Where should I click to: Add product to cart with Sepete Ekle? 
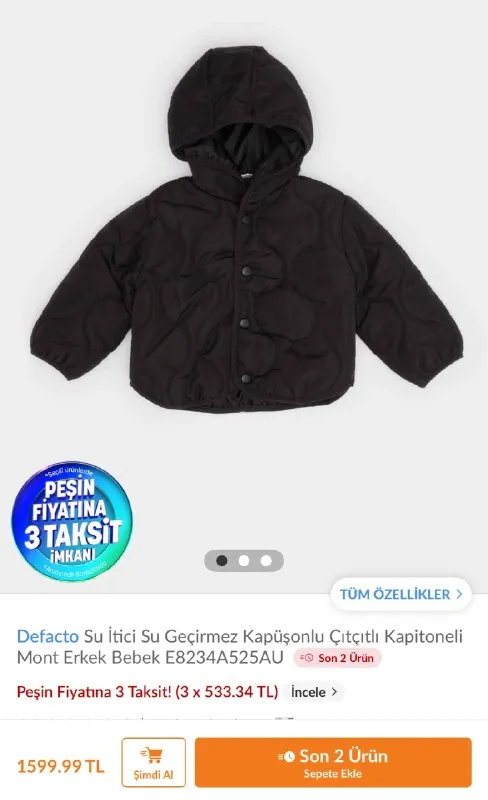pyautogui.click(x=333, y=763)
